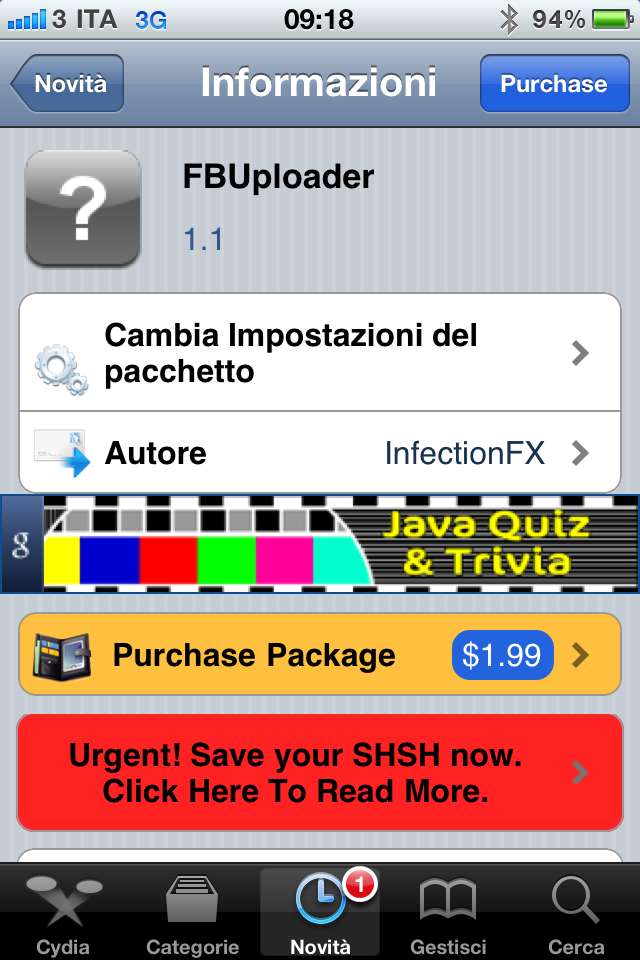This screenshot has height=960, width=640.
Task: Open the urgent Save your SHSH notice
Action: (x=320, y=773)
